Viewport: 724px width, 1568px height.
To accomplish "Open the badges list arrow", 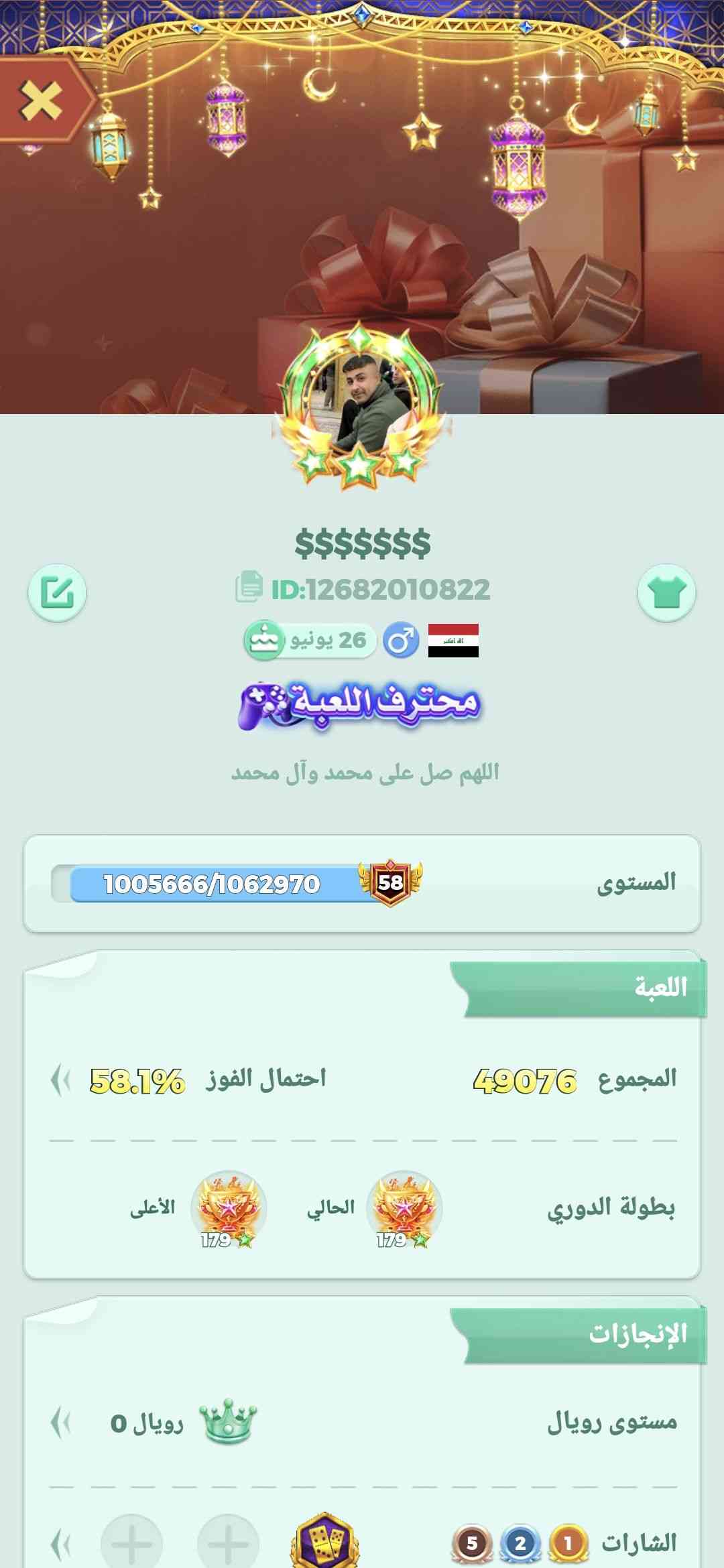I will tap(61, 1544).
